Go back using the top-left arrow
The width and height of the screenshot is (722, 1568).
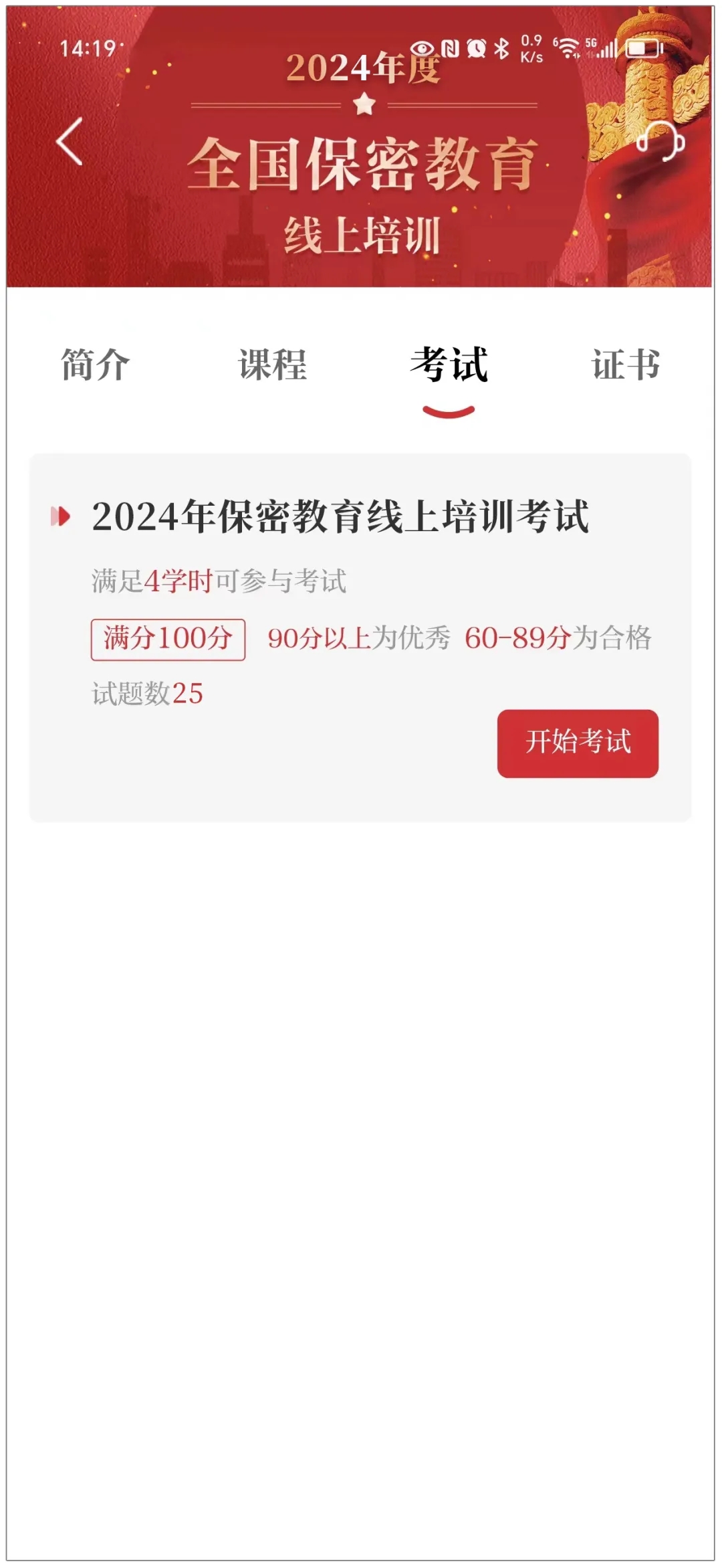pos(70,141)
